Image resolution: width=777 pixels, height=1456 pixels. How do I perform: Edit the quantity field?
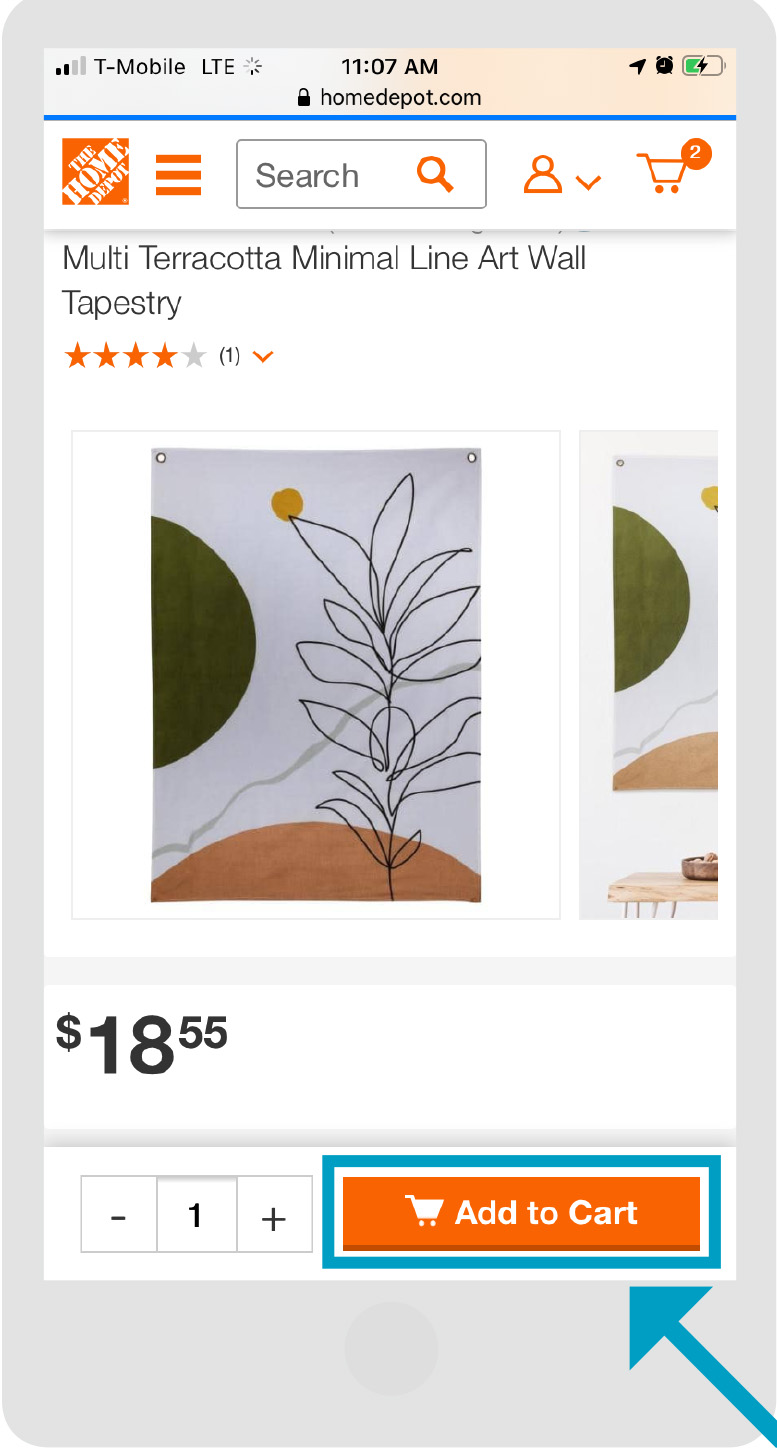[x=196, y=1215]
